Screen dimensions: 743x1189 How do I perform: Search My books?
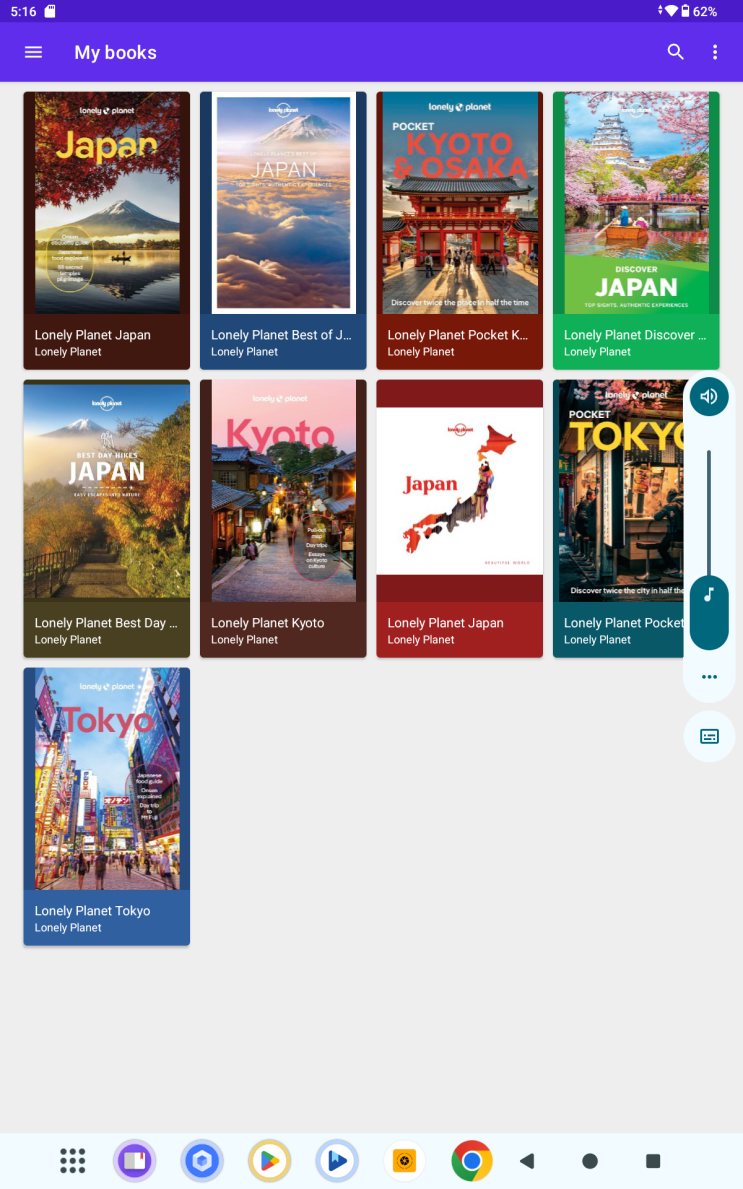676,52
